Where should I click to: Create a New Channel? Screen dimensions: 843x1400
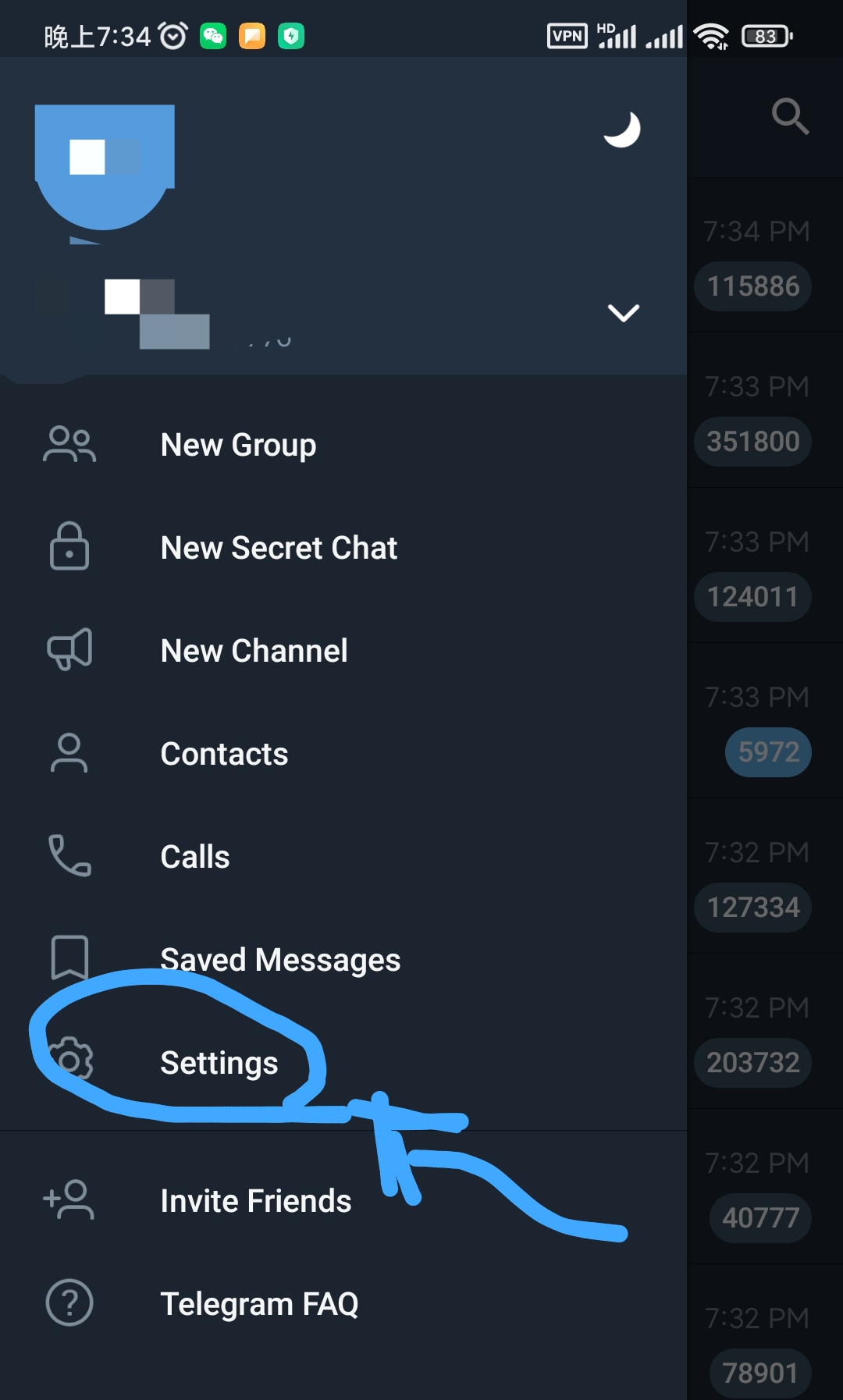254,652
